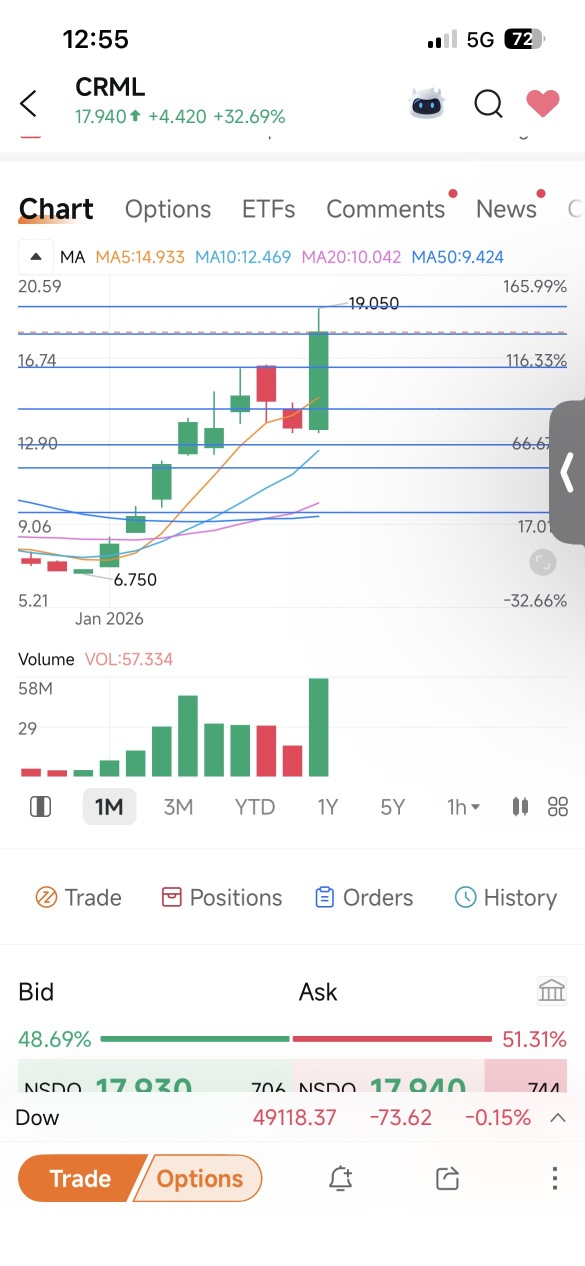Switch to the Options tab

(x=168, y=209)
